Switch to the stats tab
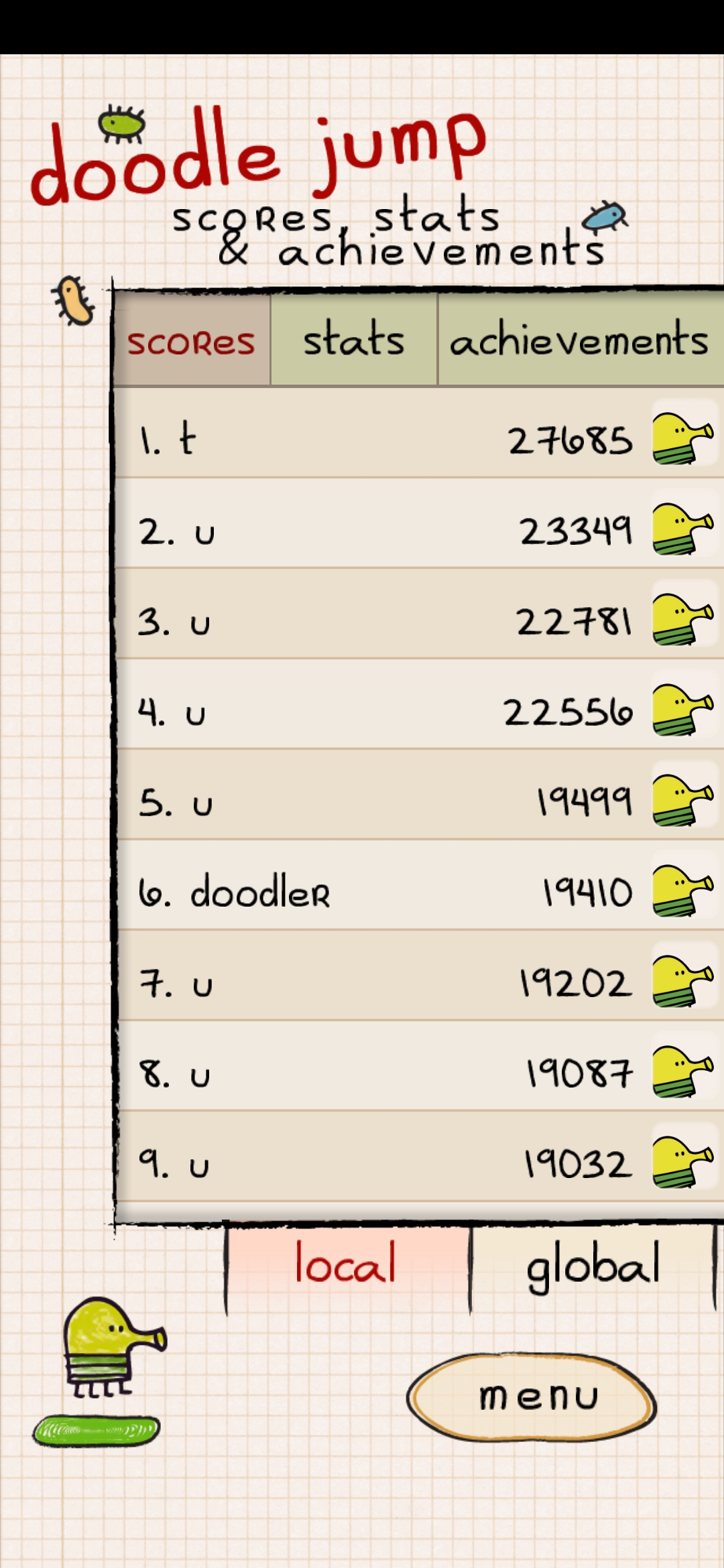724x1568 pixels. 354,340
